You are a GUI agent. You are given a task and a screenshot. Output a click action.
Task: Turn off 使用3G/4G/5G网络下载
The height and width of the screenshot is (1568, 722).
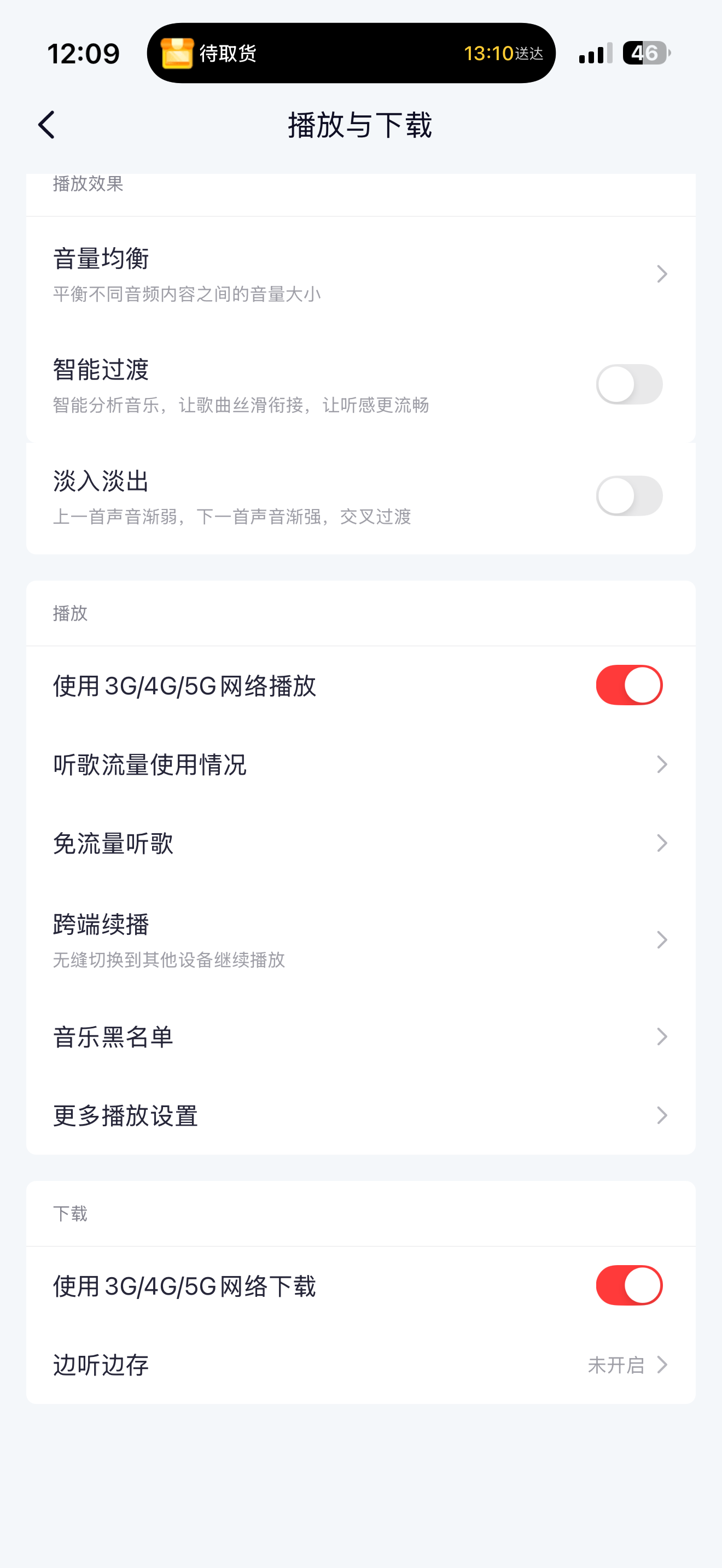click(x=629, y=1285)
